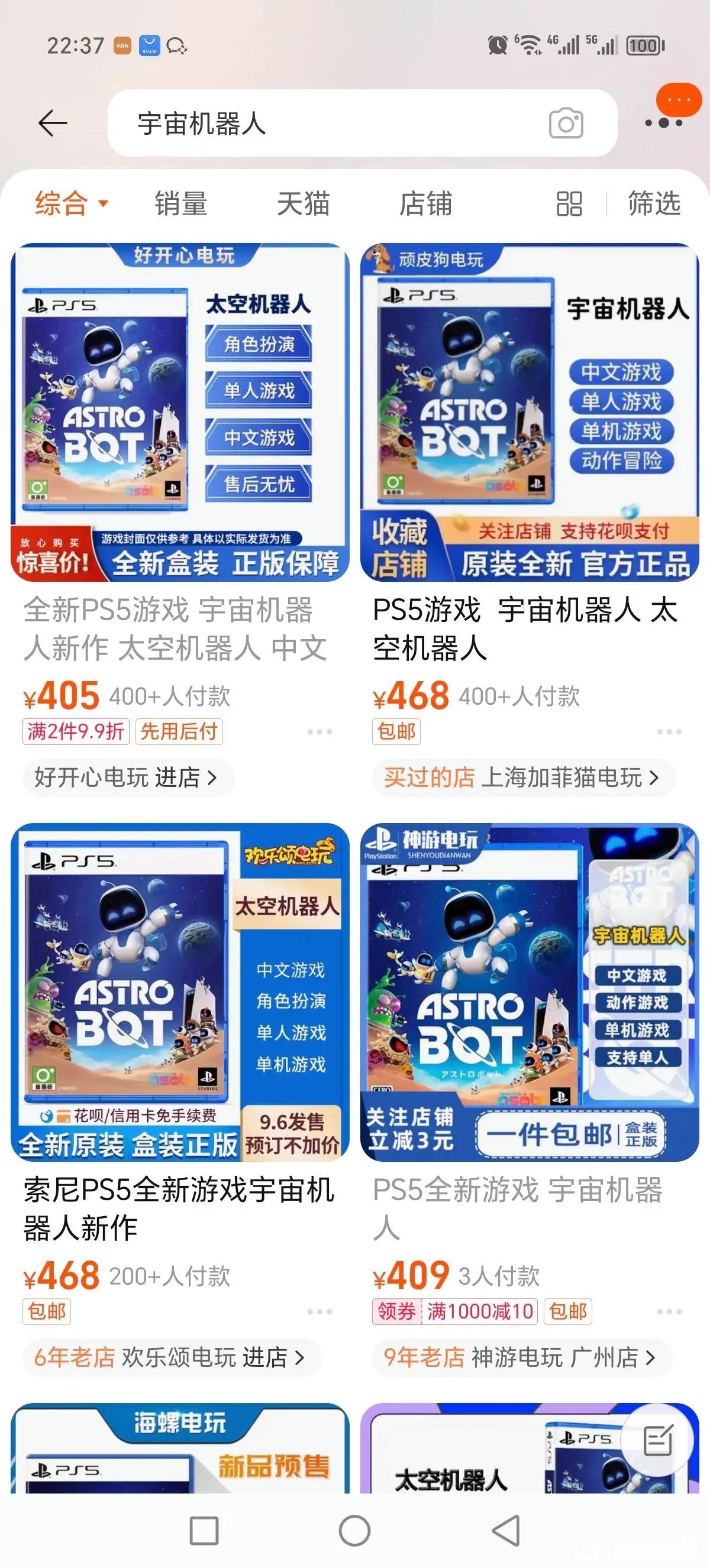
Task: Open the ¥468 顽皮狗电玩 product card
Action: click(x=530, y=413)
